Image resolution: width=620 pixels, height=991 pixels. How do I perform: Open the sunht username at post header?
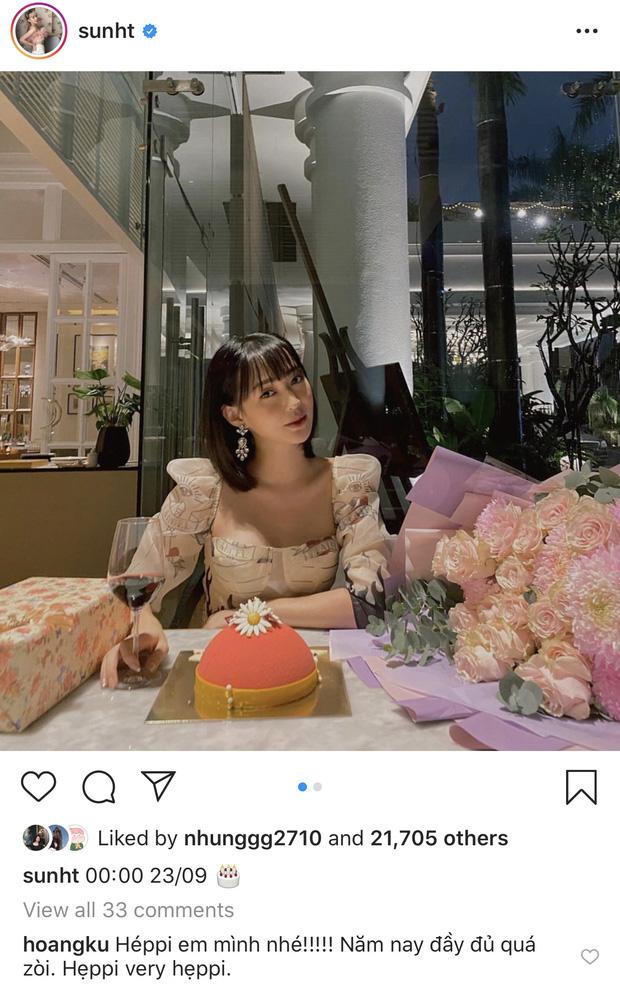(x=105, y=32)
